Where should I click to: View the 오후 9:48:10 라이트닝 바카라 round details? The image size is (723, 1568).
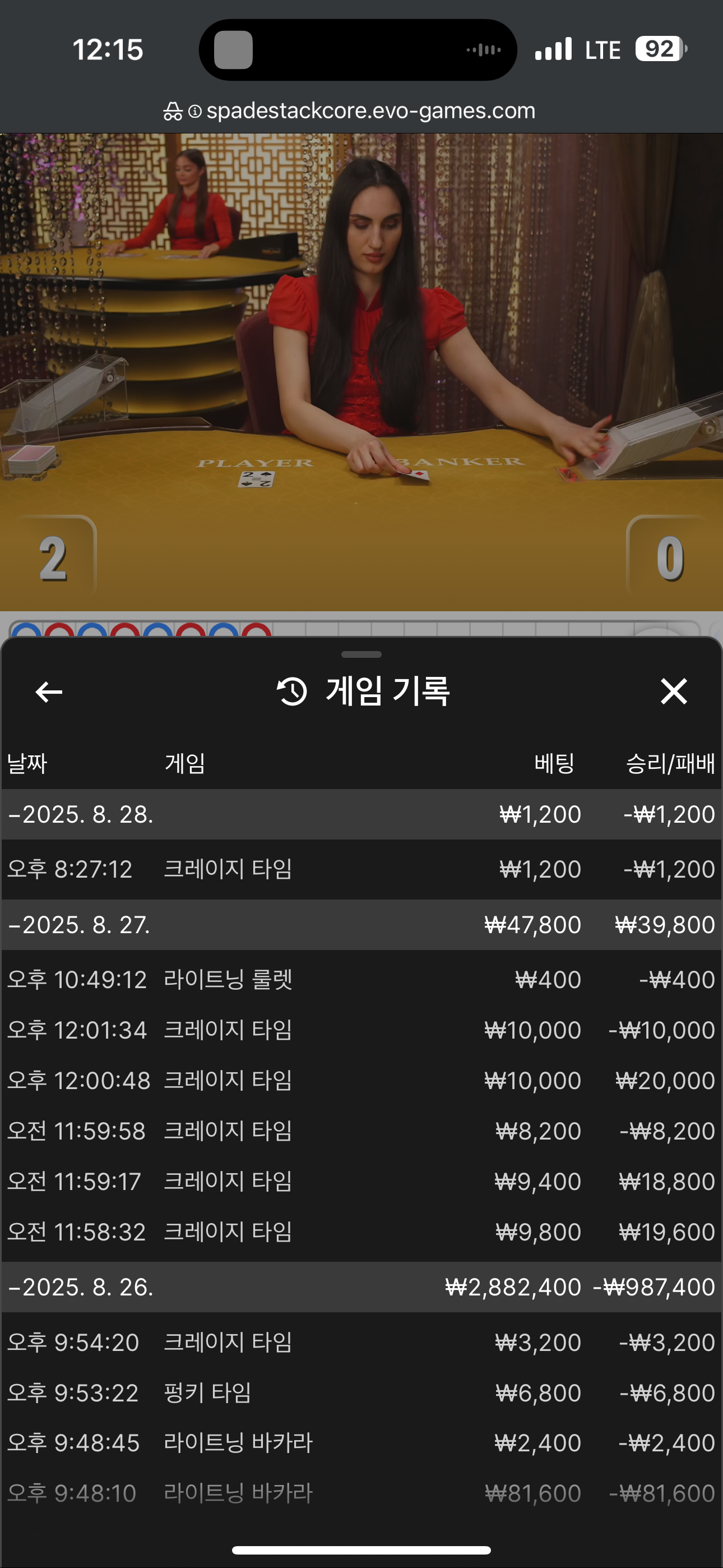361,1493
